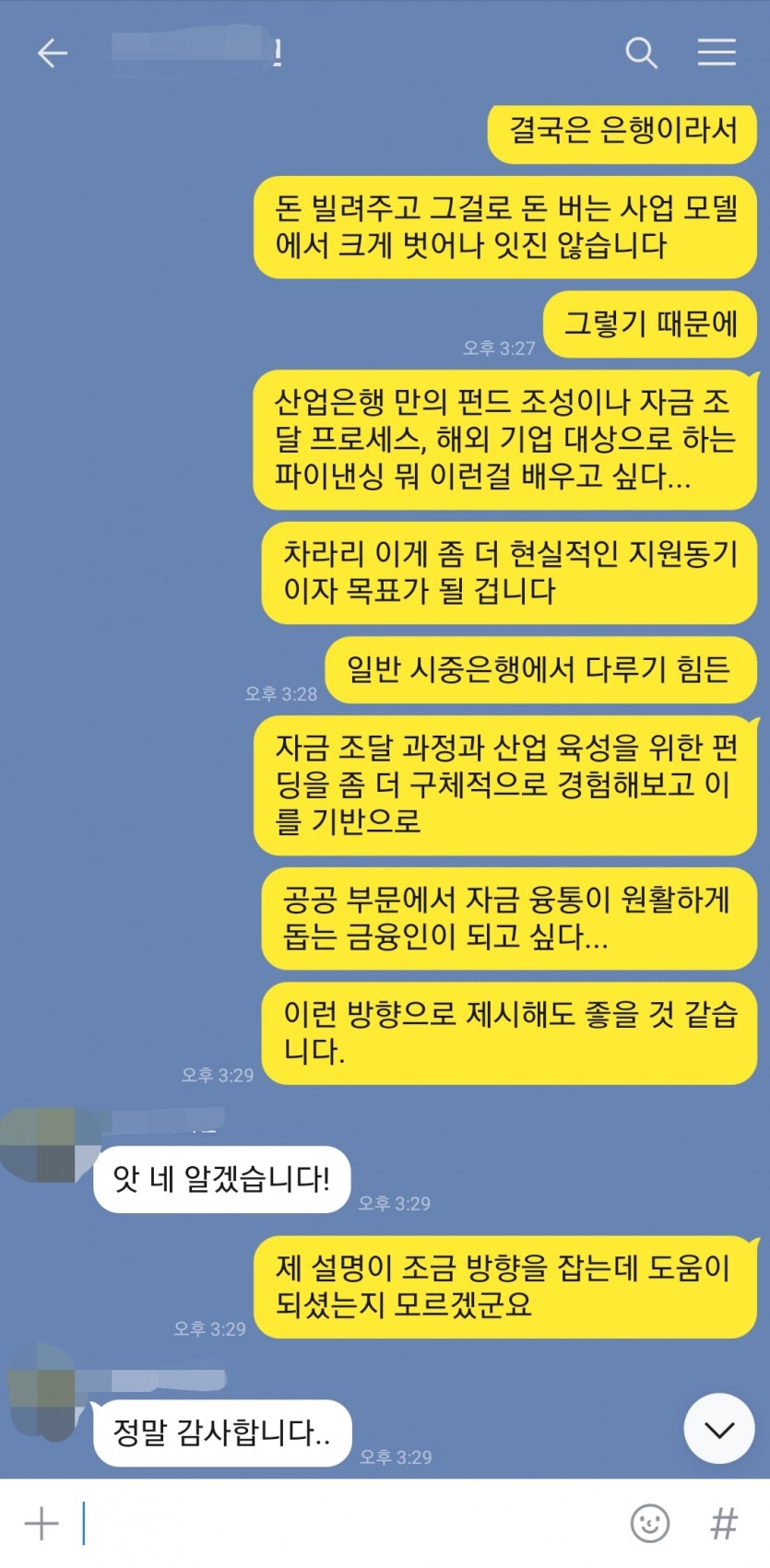The image size is (770, 1568).
Task: Tap the message input field
Action: point(350,1524)
